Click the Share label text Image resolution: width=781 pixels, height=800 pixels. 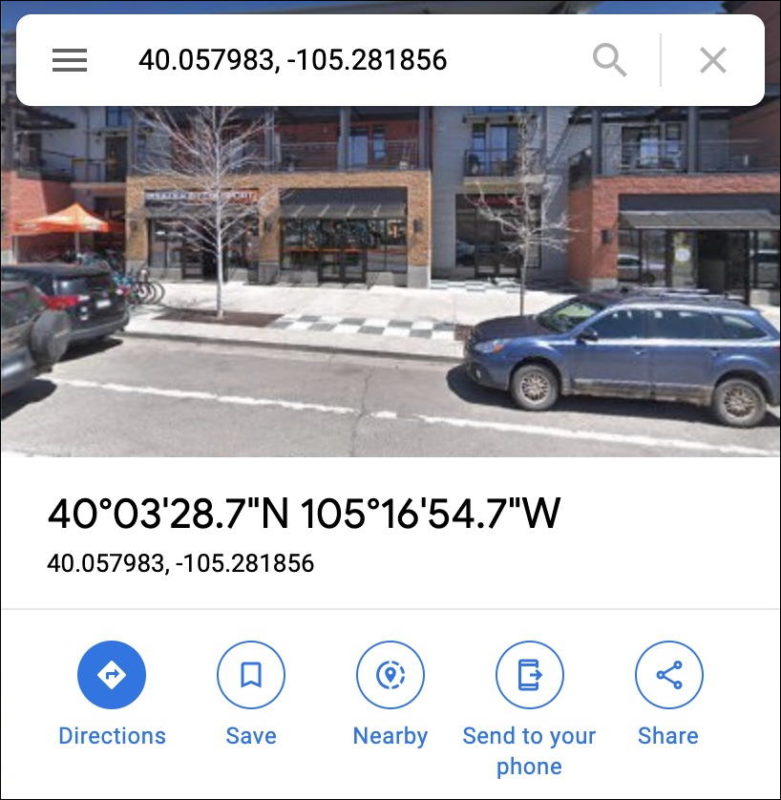tap(668, 736)
